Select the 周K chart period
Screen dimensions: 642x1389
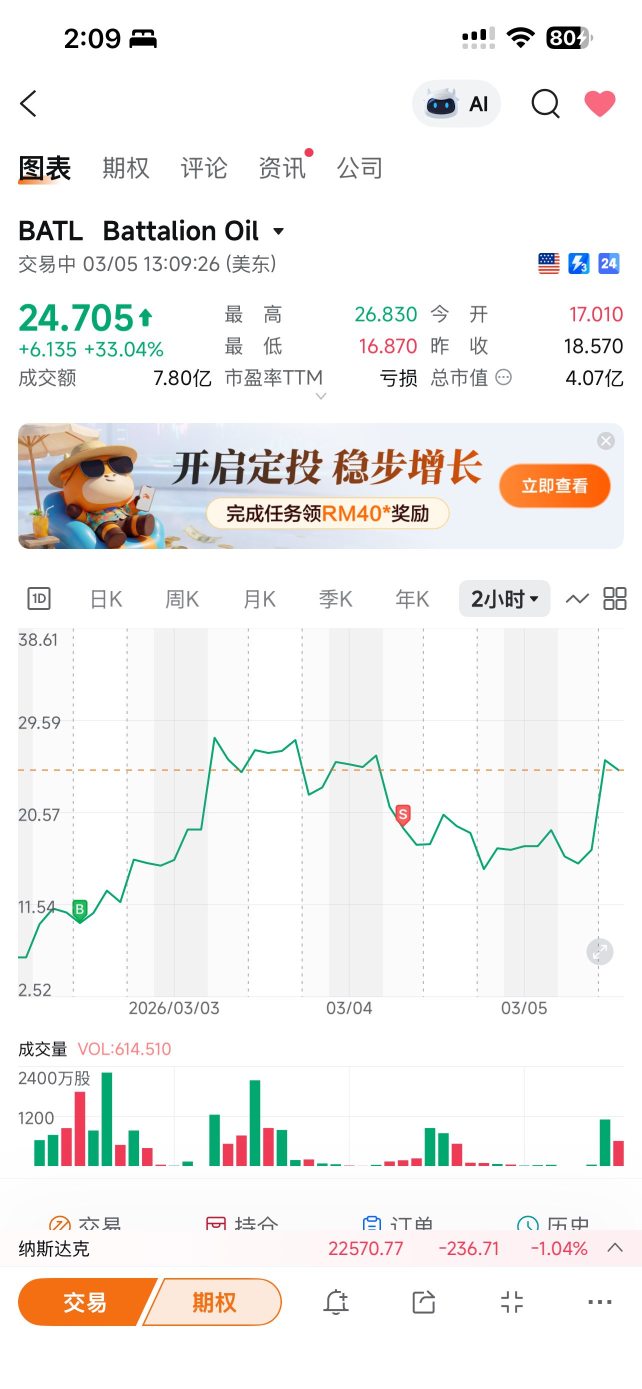coord(182,599)
